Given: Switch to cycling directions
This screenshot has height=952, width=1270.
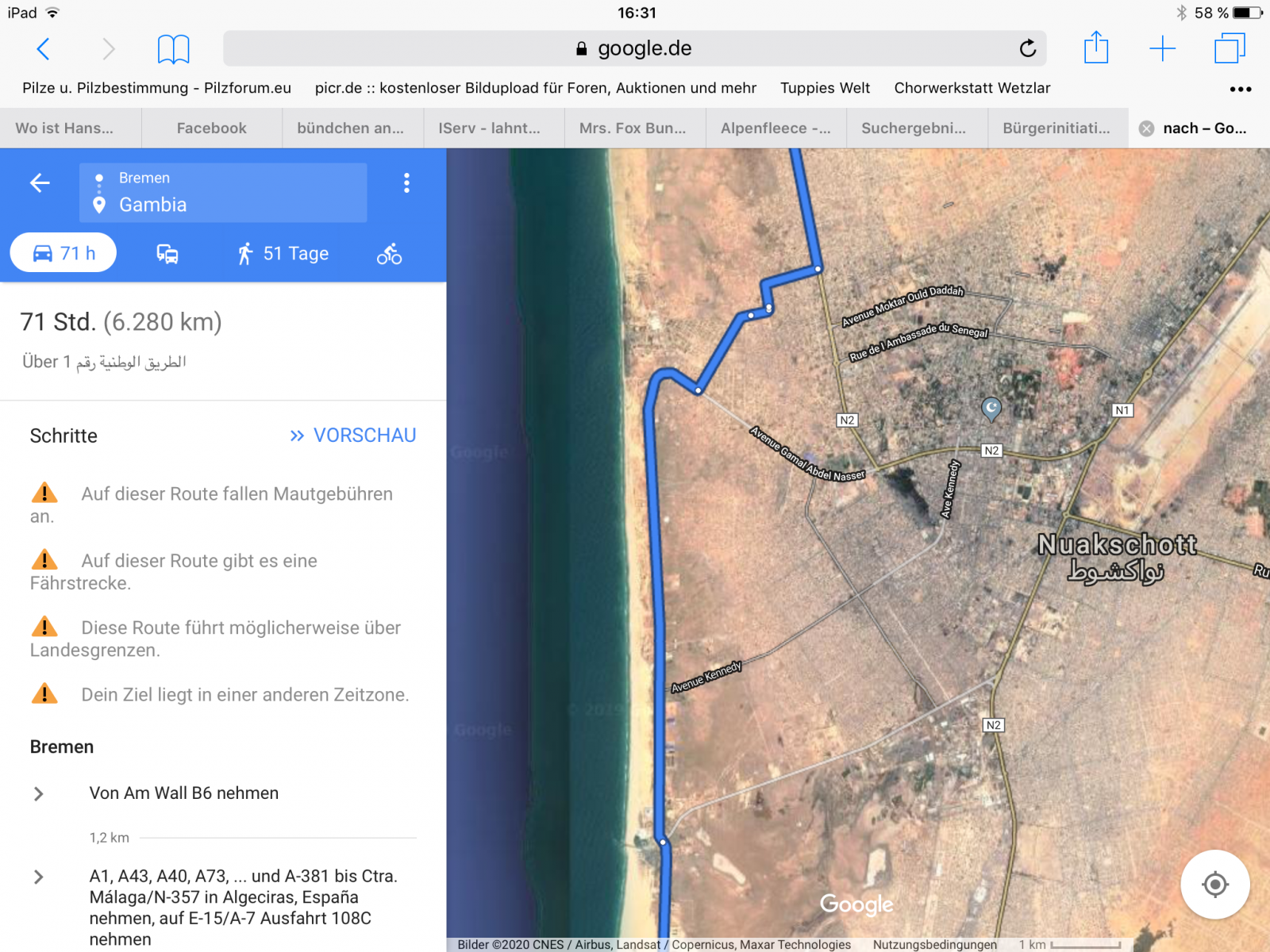Looking at the screenshot, I should click(389, 254).
